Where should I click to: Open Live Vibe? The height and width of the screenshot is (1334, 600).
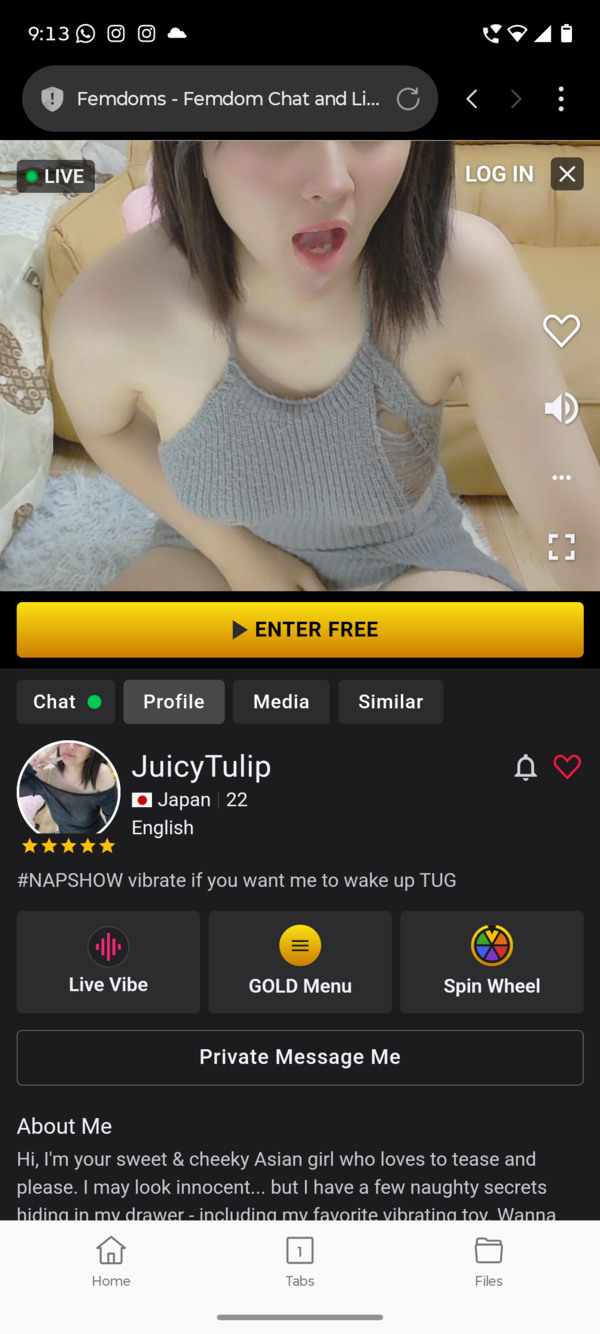108,962
